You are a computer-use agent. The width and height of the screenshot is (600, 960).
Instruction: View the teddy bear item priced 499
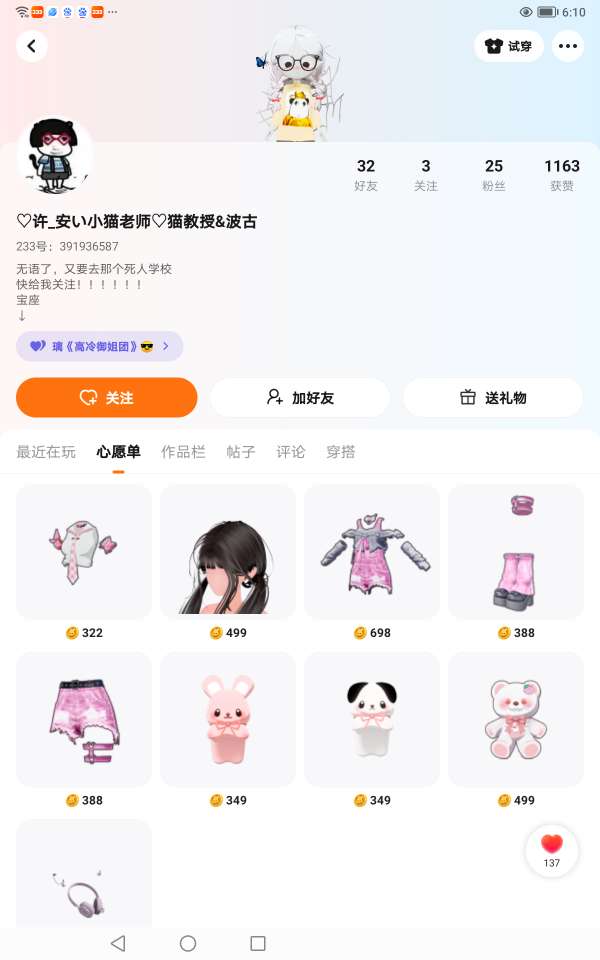[516, 719]
